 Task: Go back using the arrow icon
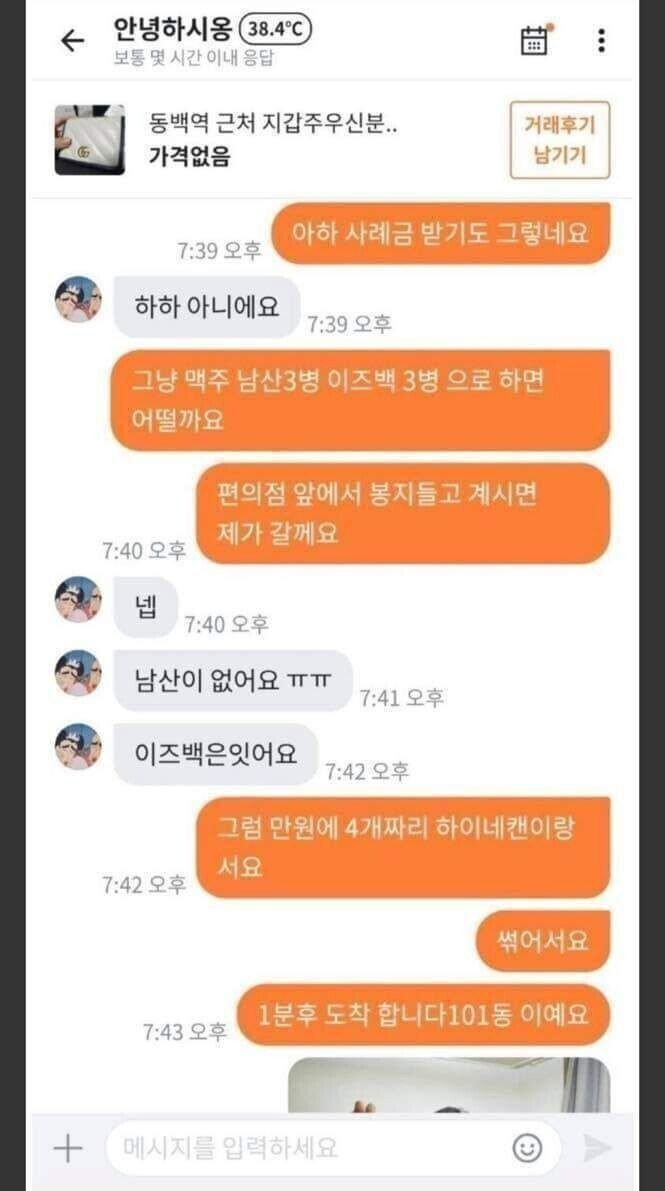pos(72,40)
